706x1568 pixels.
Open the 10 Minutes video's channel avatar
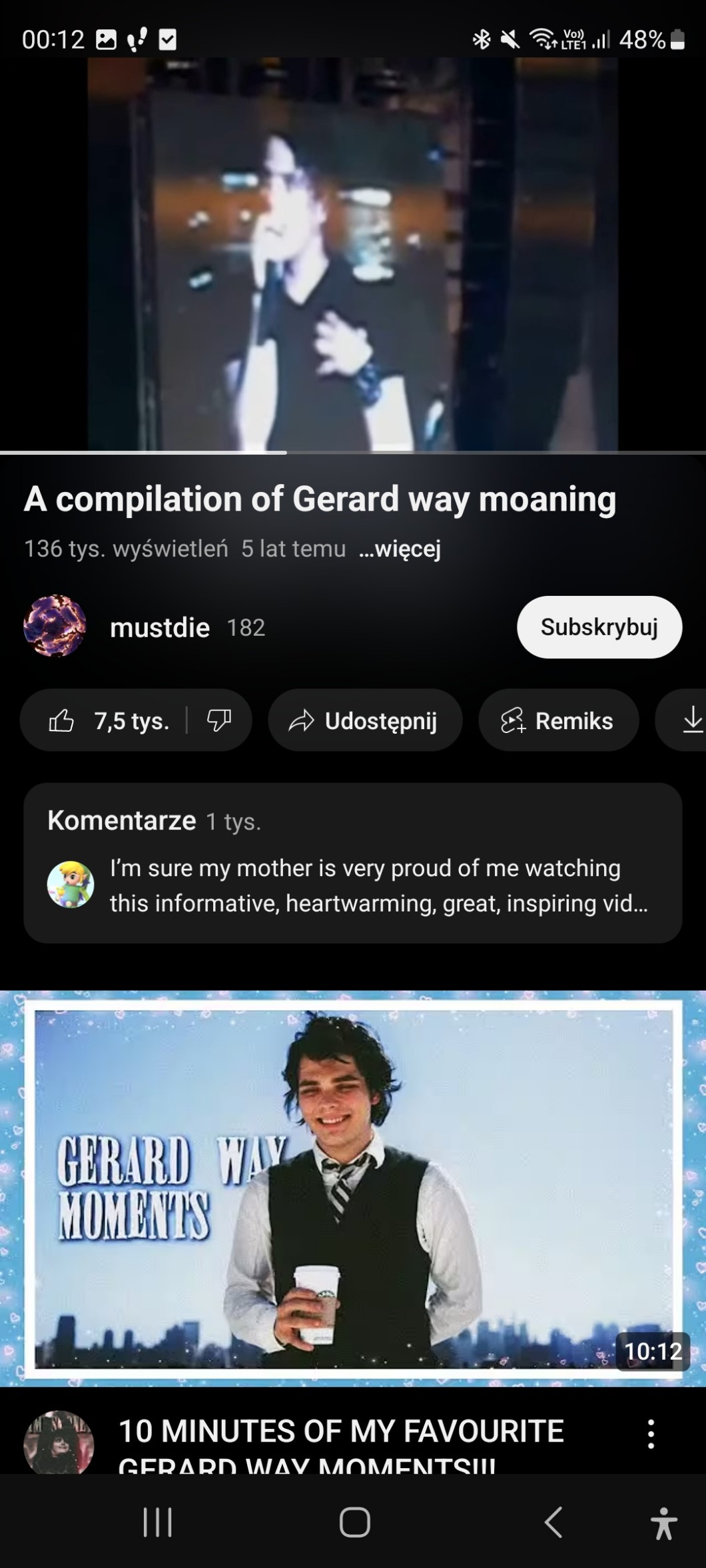coord(59,1443)
